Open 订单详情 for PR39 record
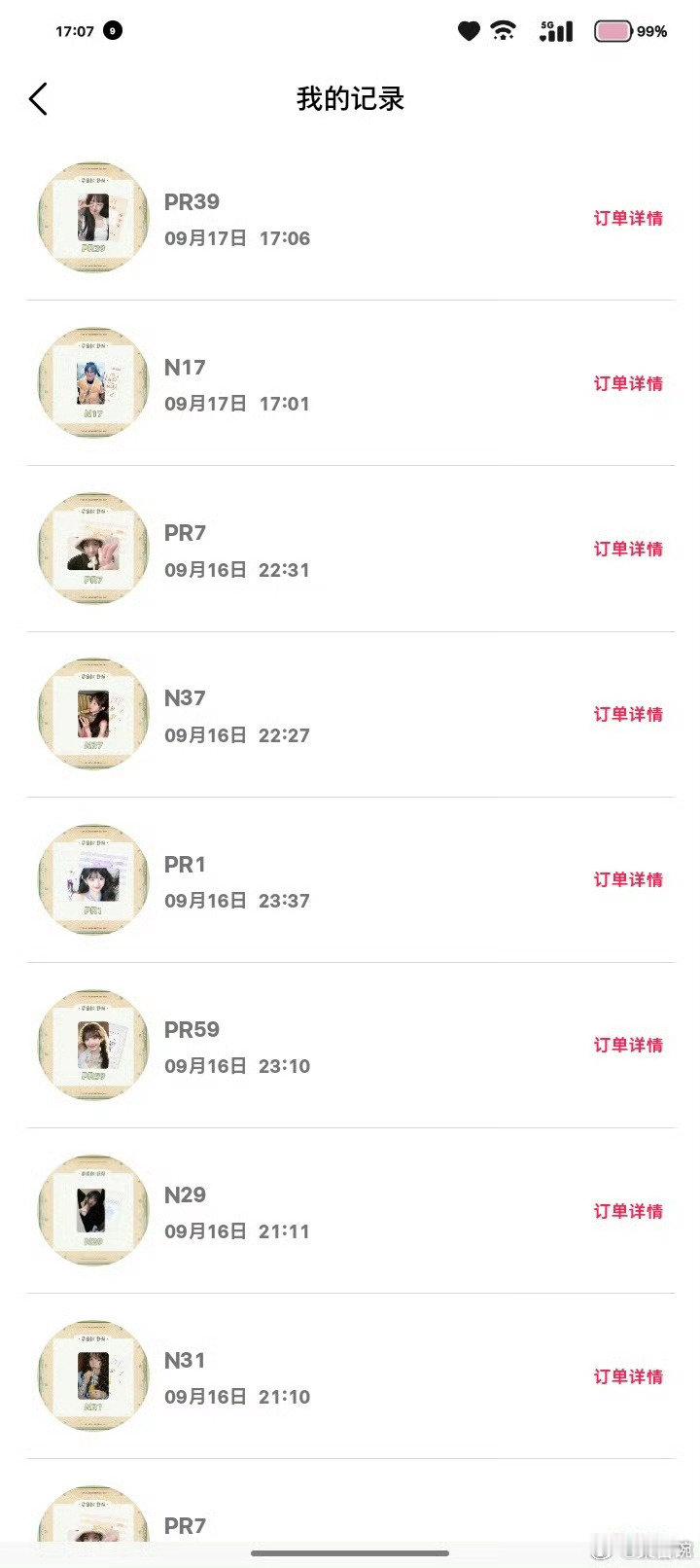This screenshot has width=700, height=1568. click(x=628, y=218)
